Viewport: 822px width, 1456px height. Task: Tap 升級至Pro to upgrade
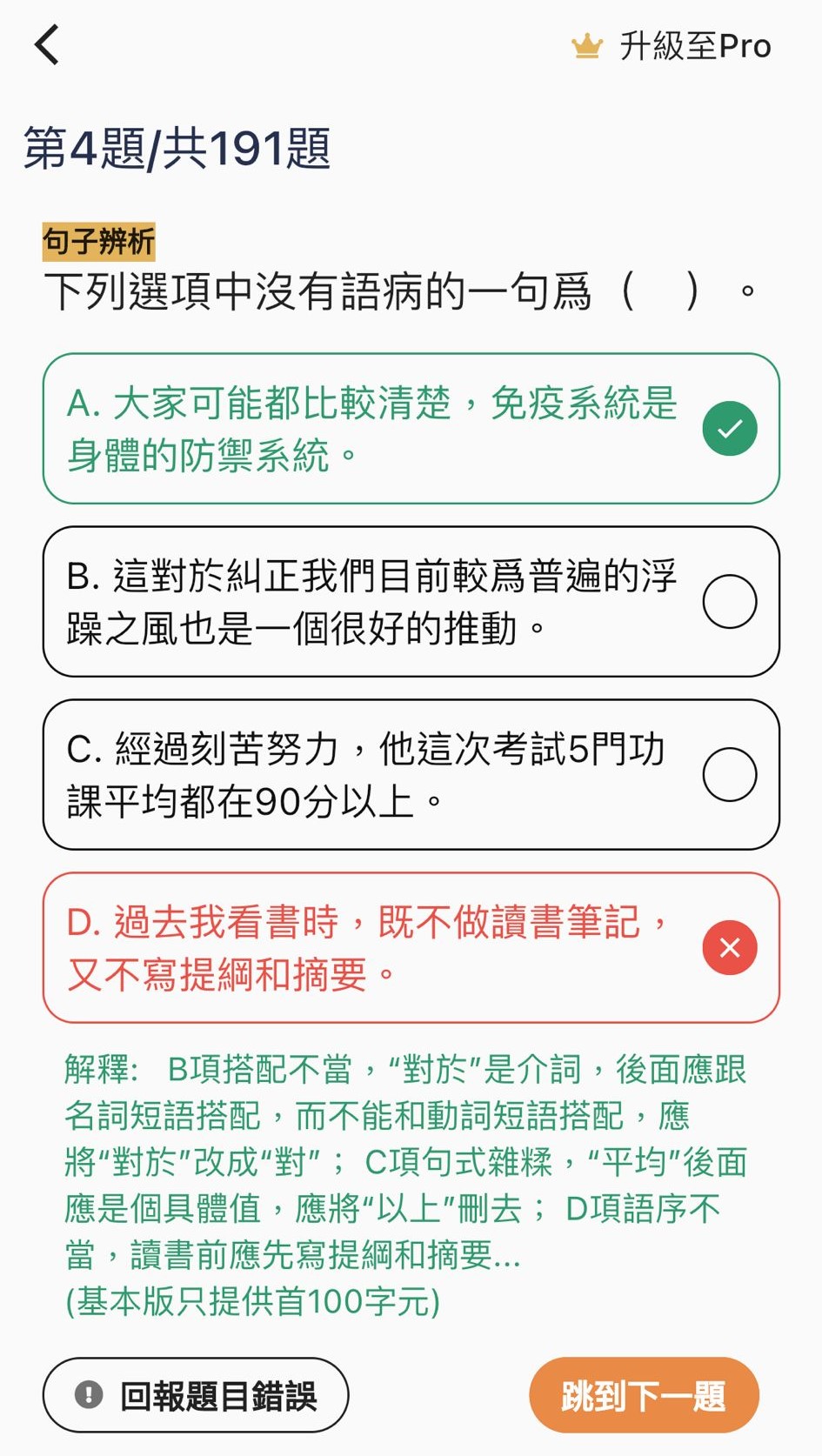tap(671, 46)
